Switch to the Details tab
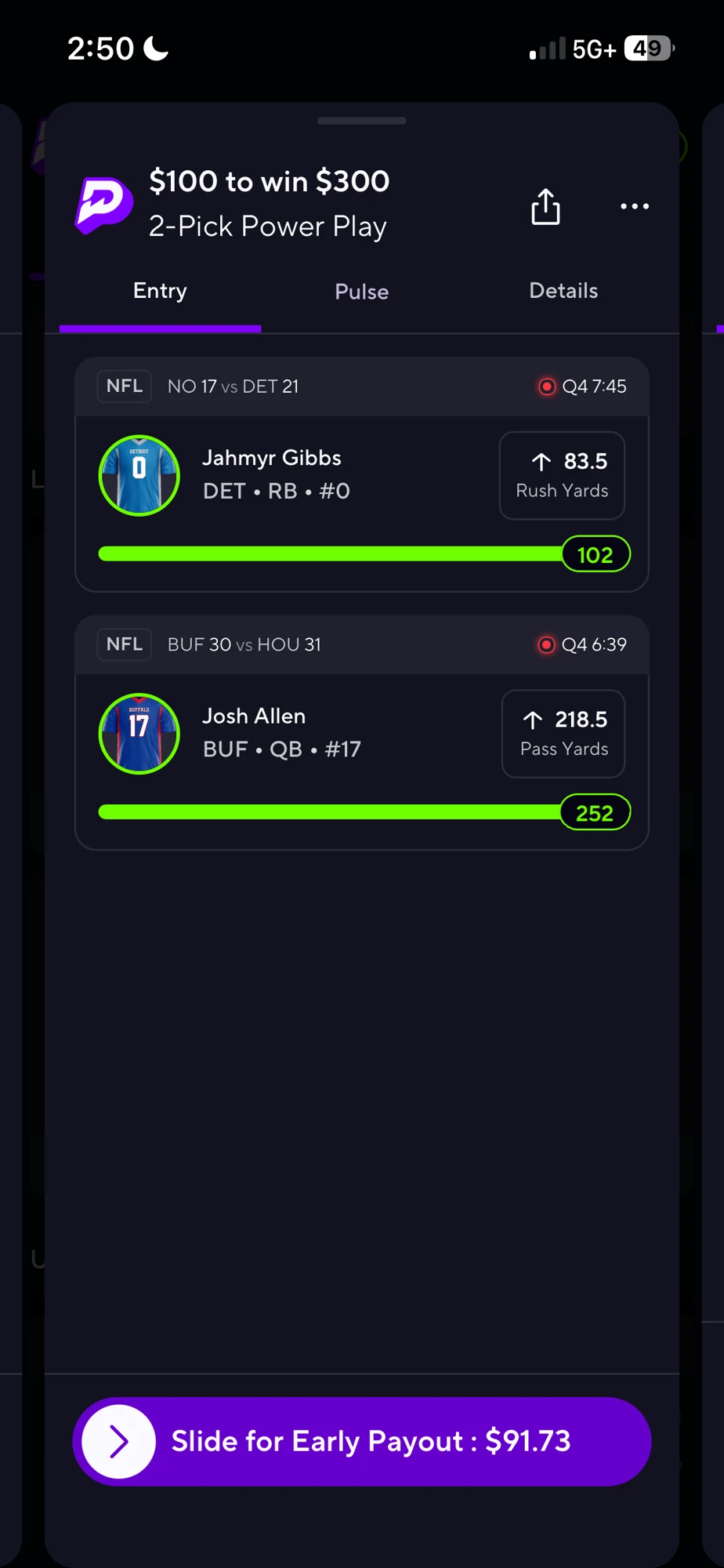 [x=563, y=291]
